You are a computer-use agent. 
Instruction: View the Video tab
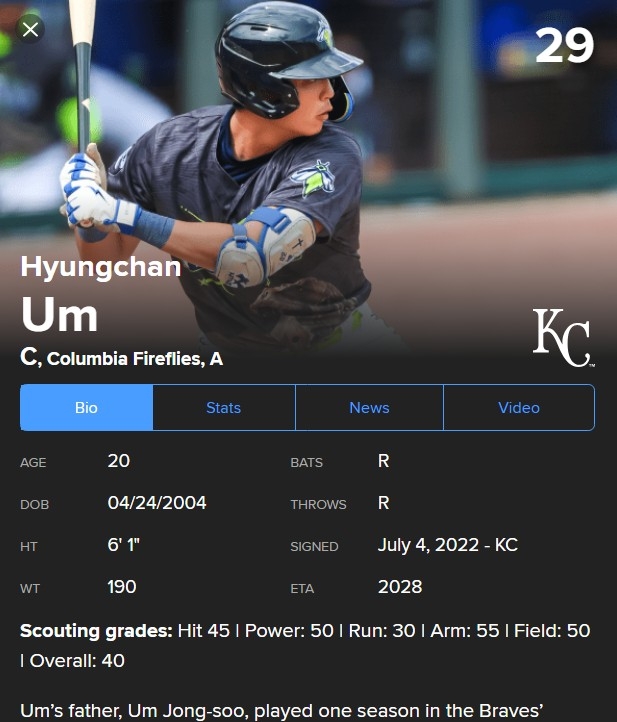(x=518, y=408)
